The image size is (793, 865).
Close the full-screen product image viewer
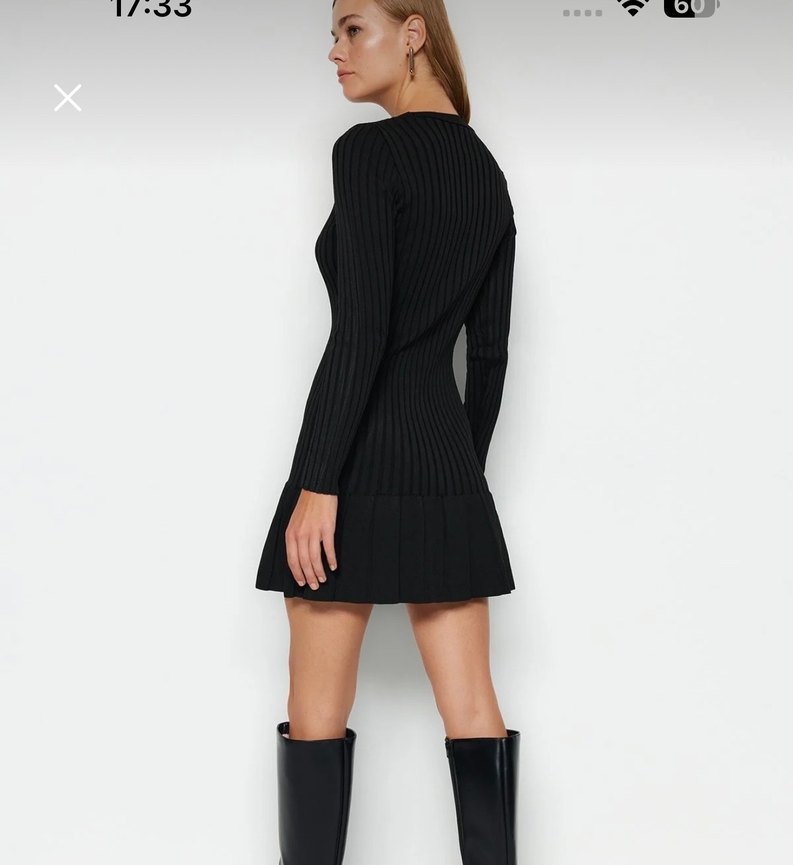(x=67, y=97)
